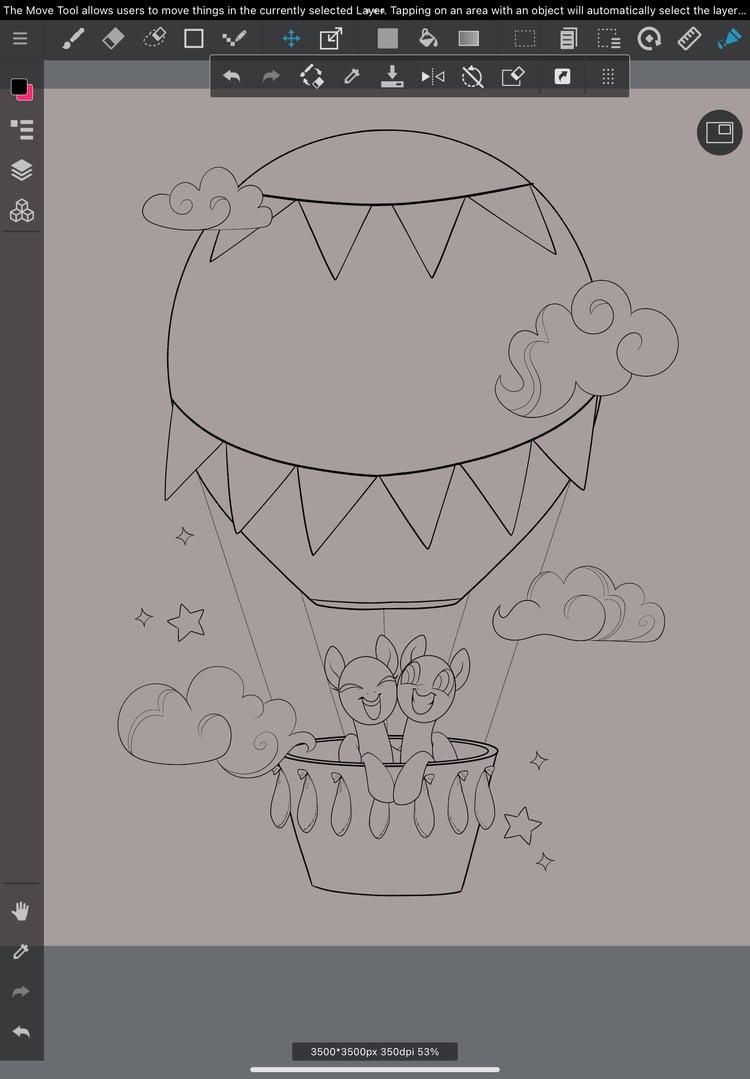Choose the rectangular selection tool
The width and height of the screenshot is (750, 1079).
[524, 39]
